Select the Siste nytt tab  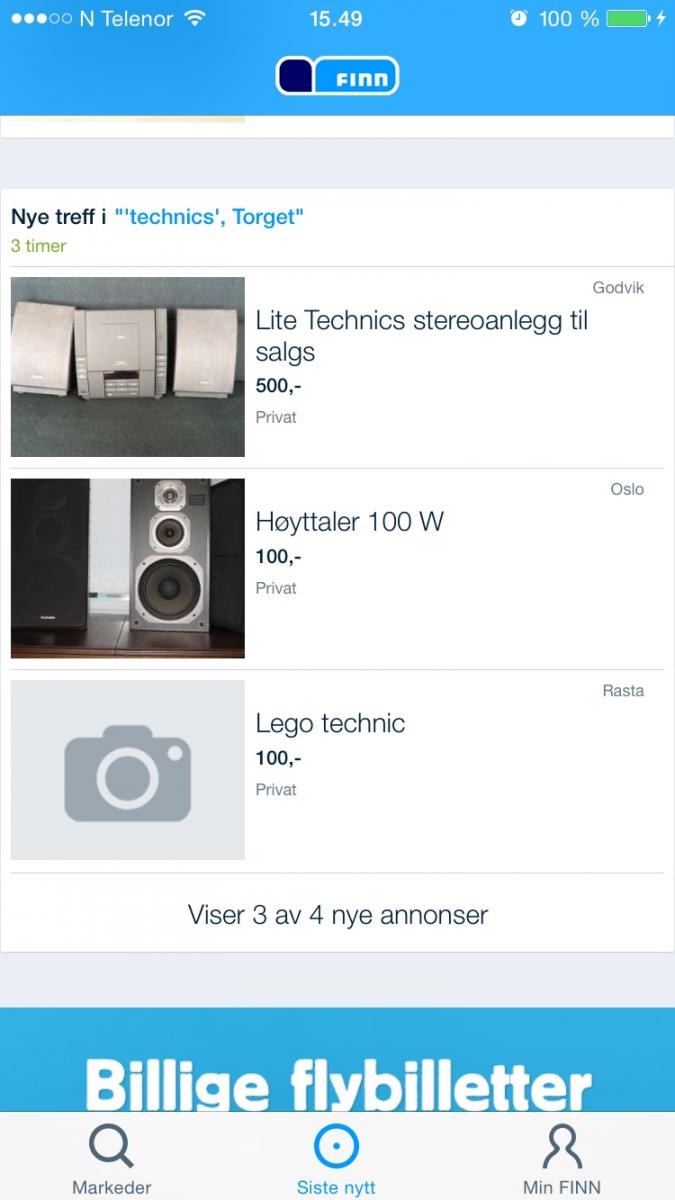[336, 1159]
